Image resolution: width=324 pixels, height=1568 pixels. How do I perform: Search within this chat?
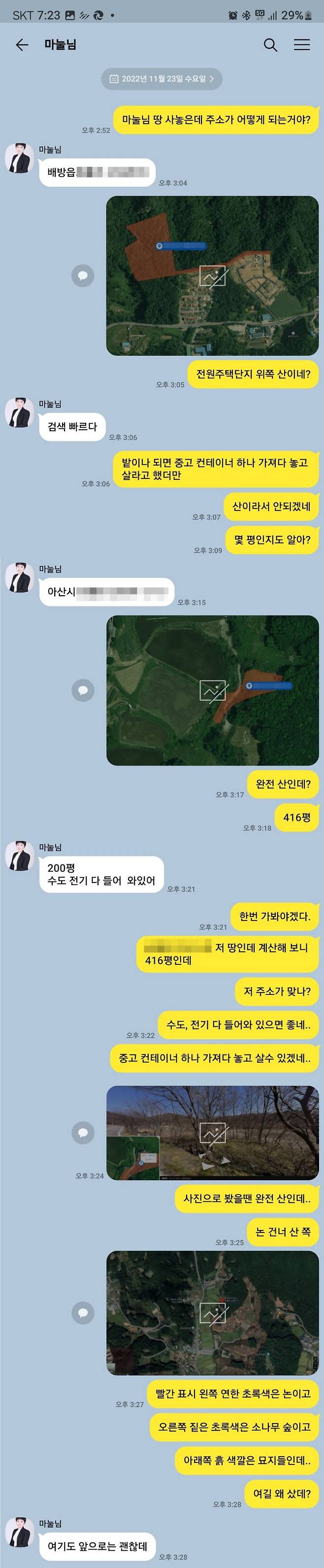270,44
